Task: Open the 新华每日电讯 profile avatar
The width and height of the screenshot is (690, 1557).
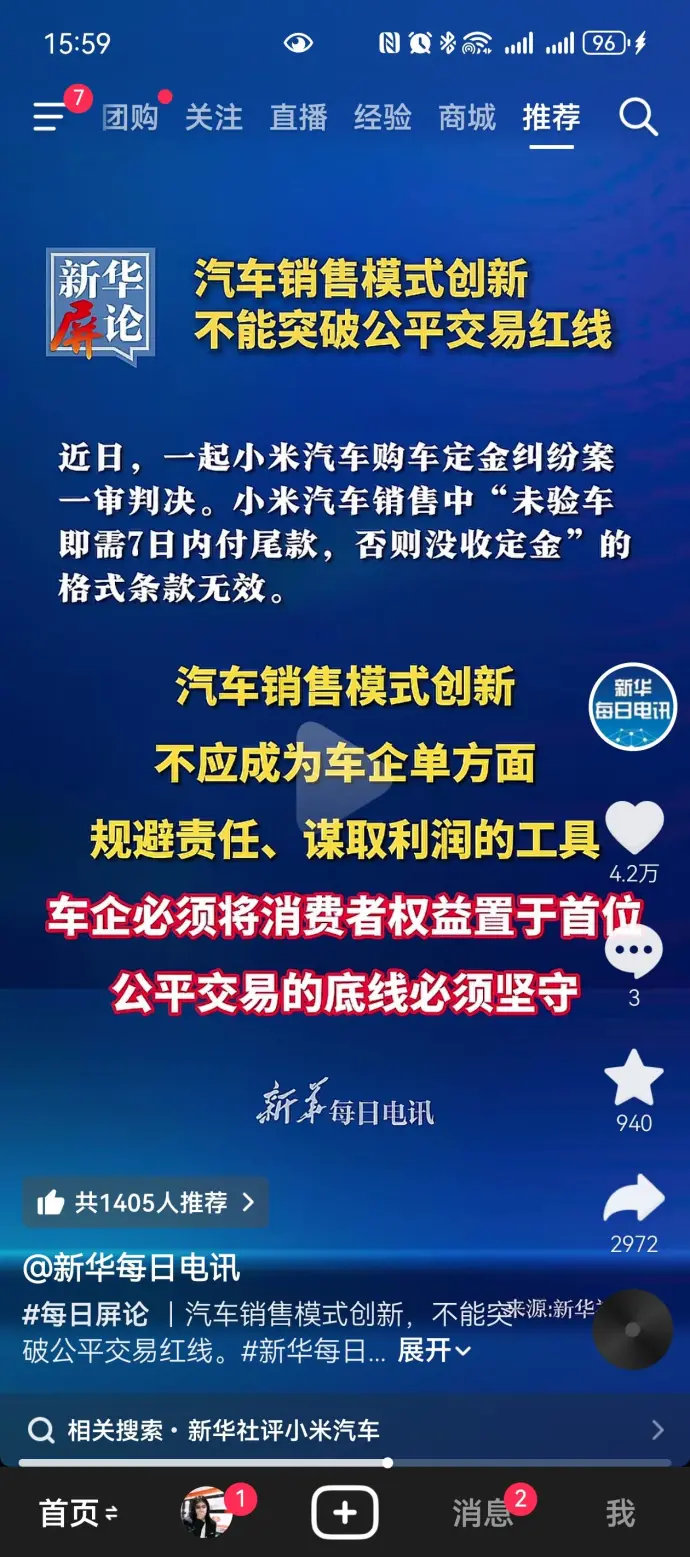Action: (632, 707)
